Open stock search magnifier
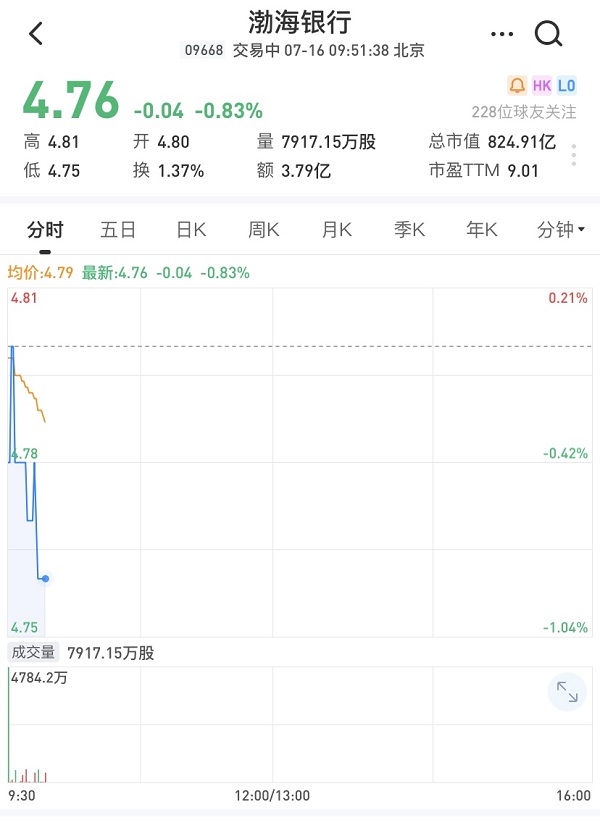Image resolution: width=600 pixels, height=823 pixels. tap(549, 34)
